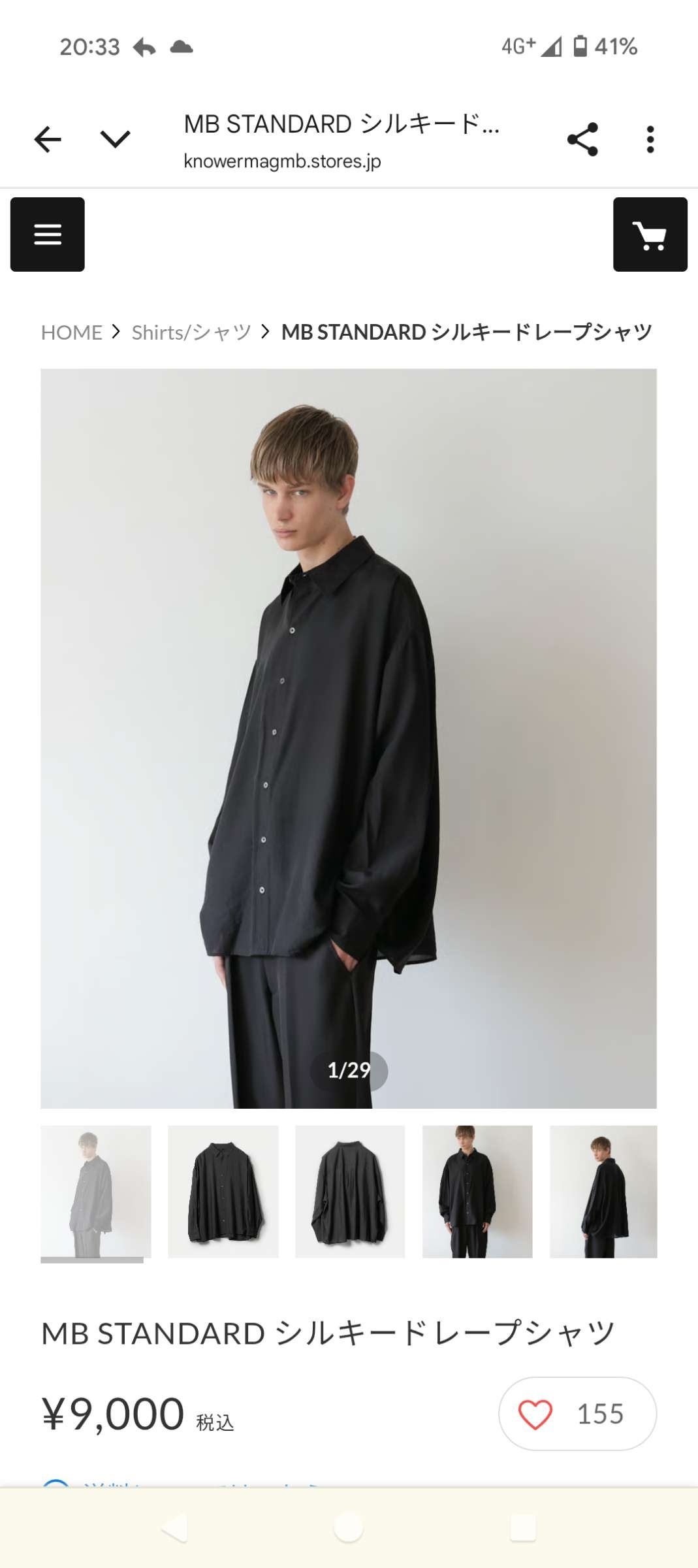This screenshot has width=698, height=1568.
Task: Open the browser overflow menu
Action: [650, 139]
